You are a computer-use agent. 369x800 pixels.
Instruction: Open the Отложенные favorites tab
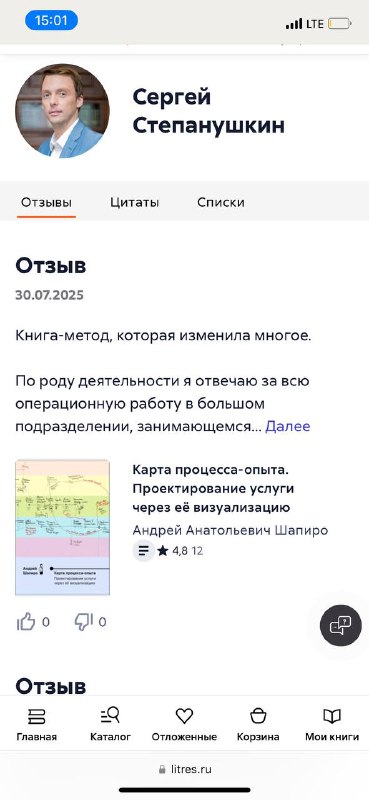[x=184, y=724]
